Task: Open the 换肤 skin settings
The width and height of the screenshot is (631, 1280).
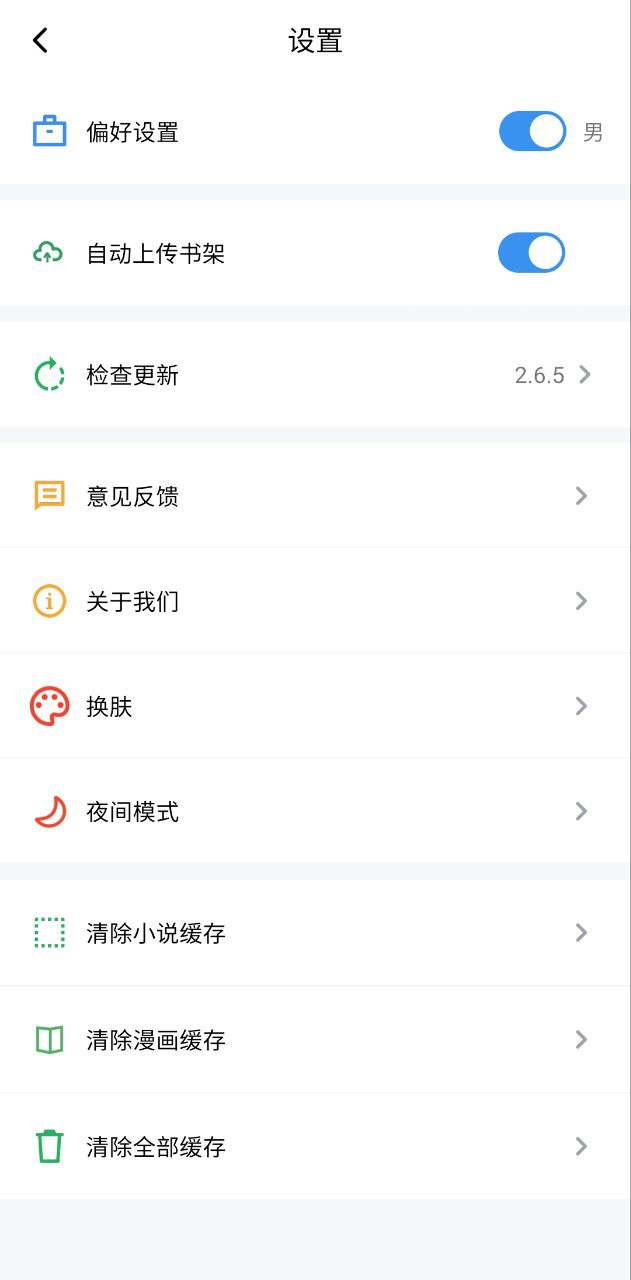Action: click(x=315, y=706)
